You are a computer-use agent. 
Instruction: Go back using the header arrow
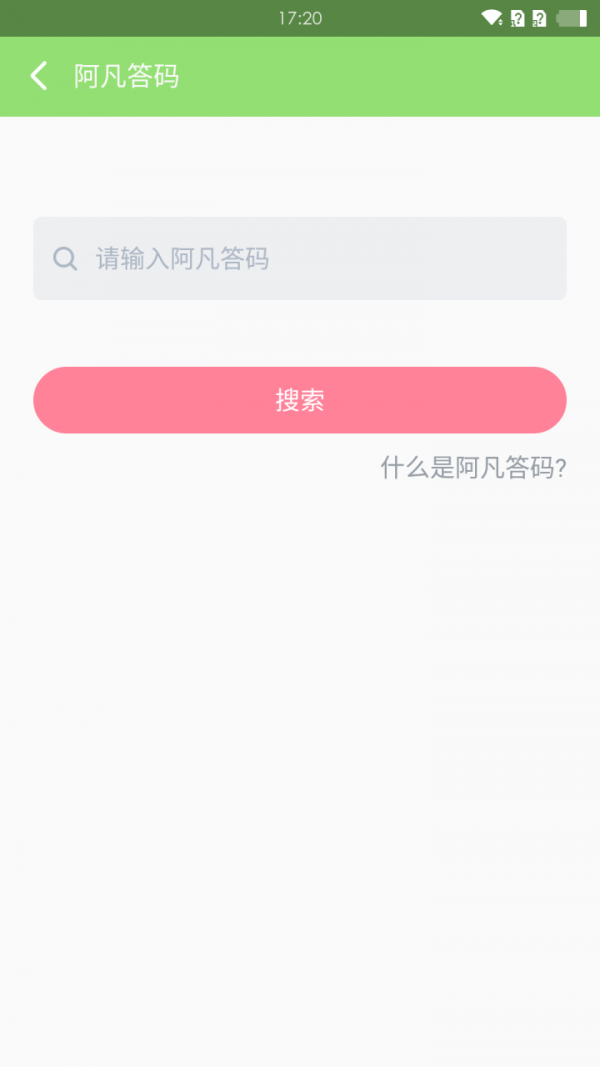click(39, 76)
